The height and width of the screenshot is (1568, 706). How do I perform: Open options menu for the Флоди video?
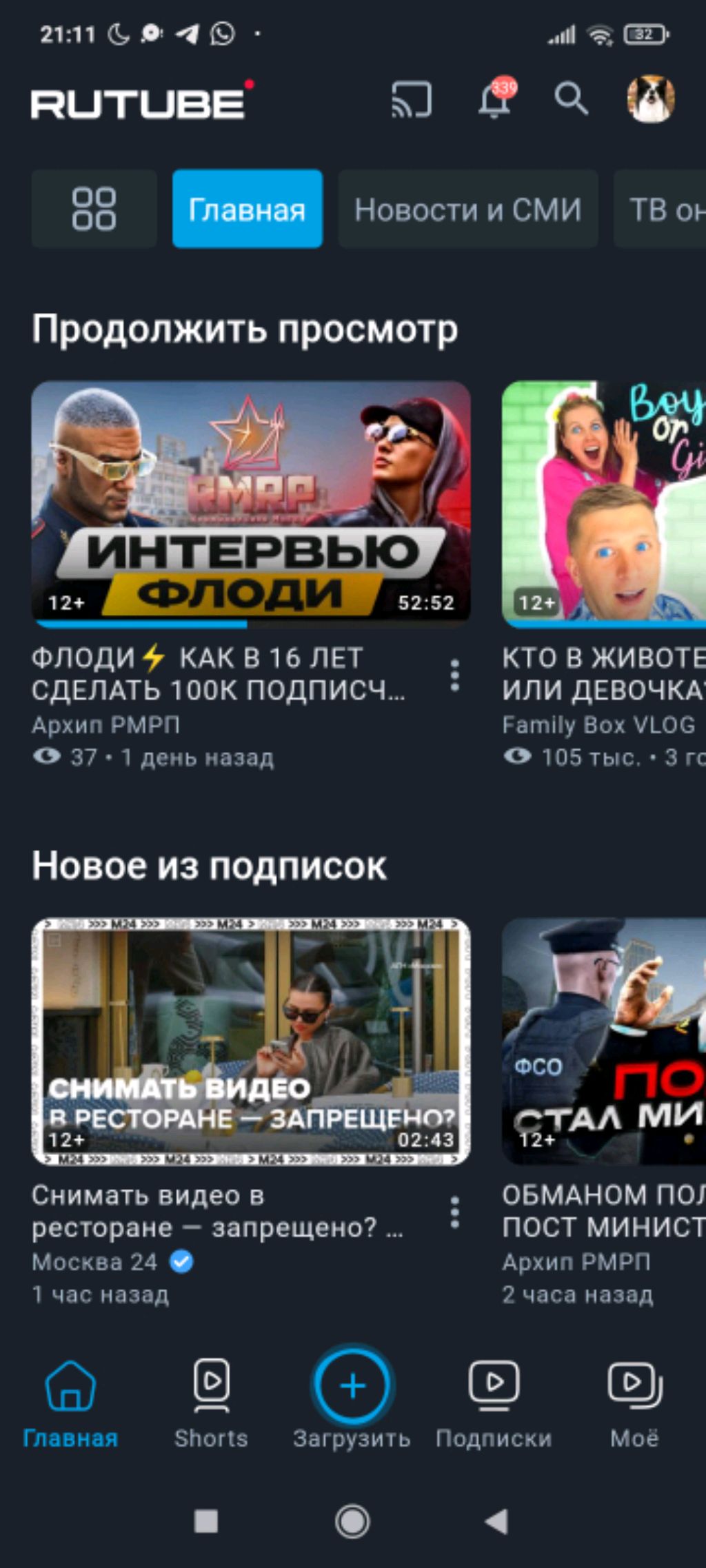point(454,675)
